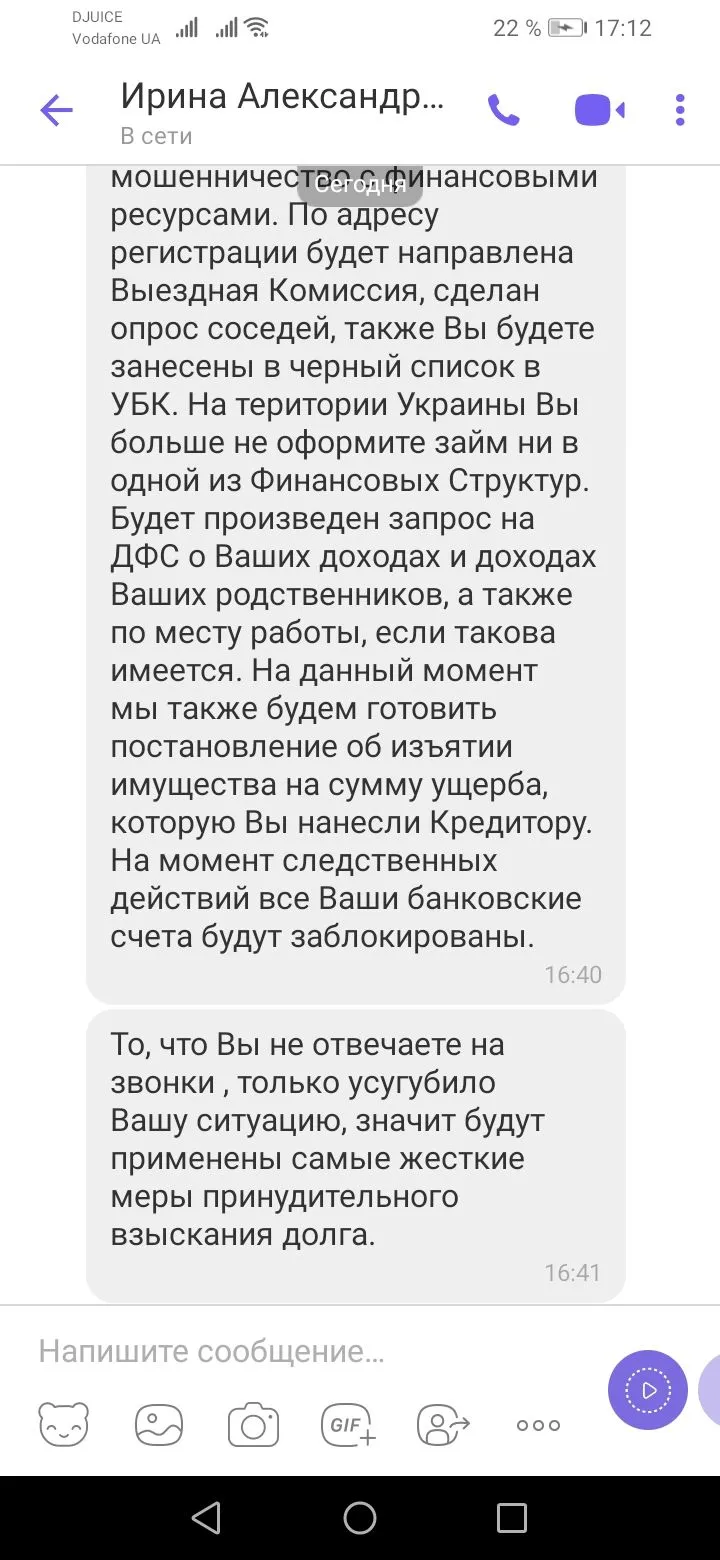The height and width of the screenshot is (1560, 720).
Task: Record an instant video message
Action: coord(648,1390)
